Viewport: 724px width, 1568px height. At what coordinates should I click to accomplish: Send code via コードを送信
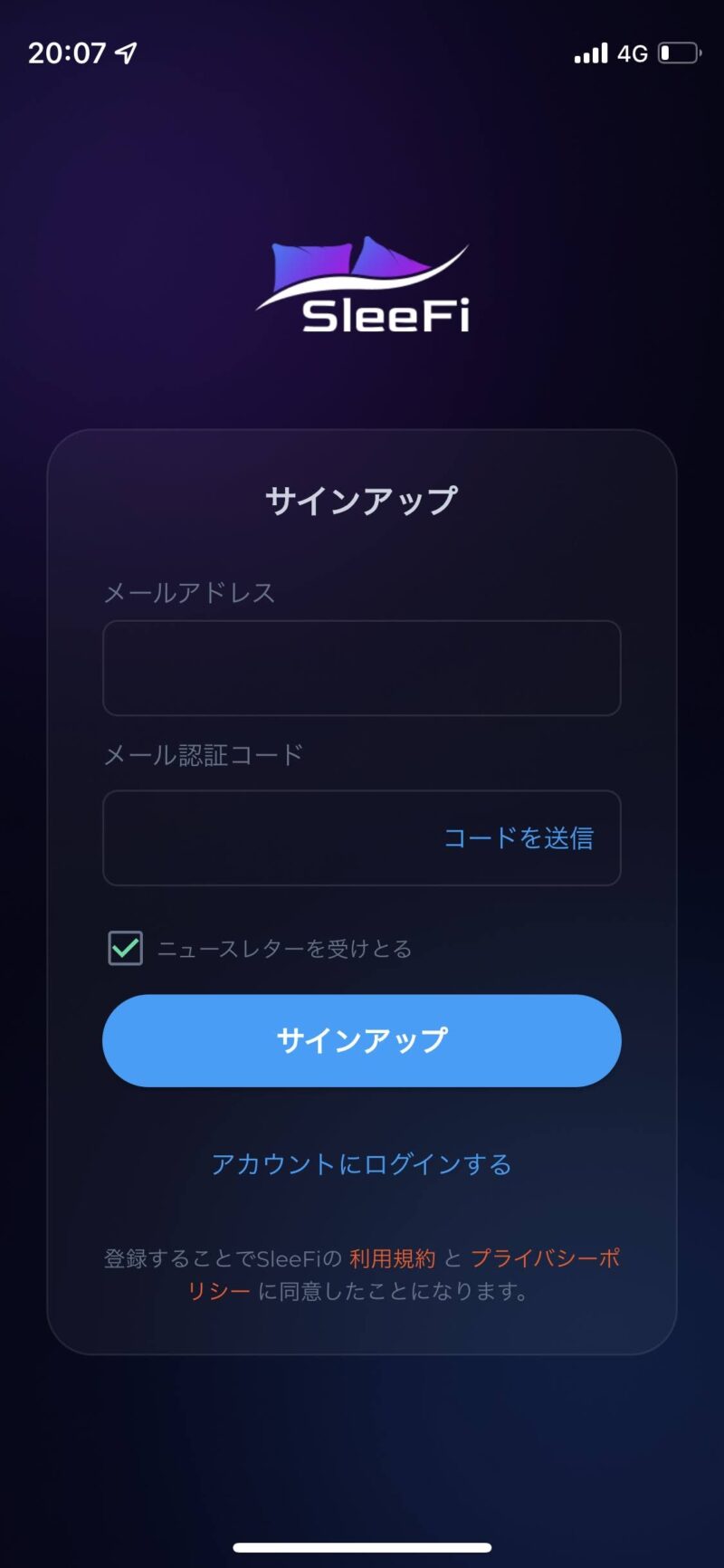pyautogui.click(x=519, y=838)
